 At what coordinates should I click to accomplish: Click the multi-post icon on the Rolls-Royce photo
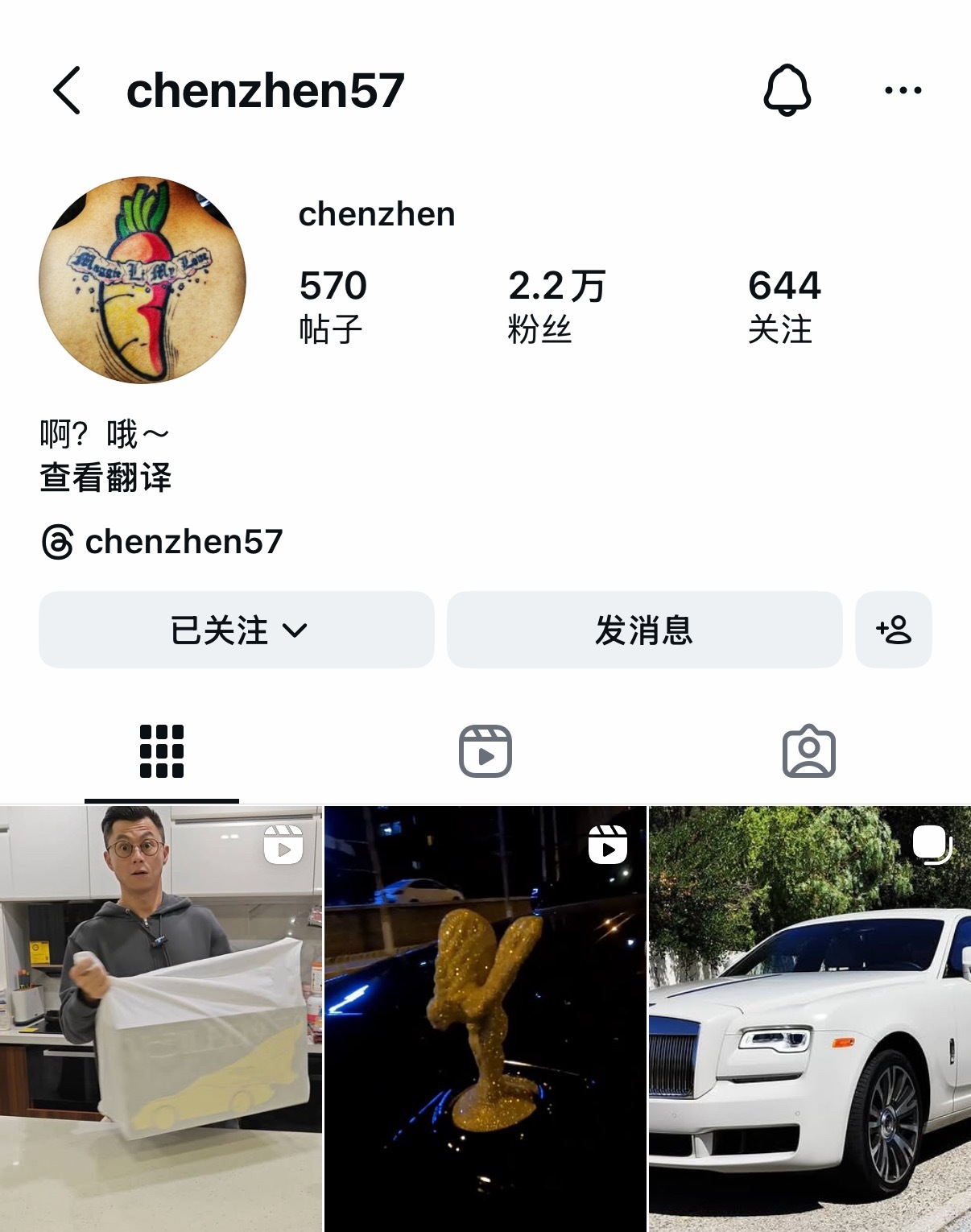point(932,845)
